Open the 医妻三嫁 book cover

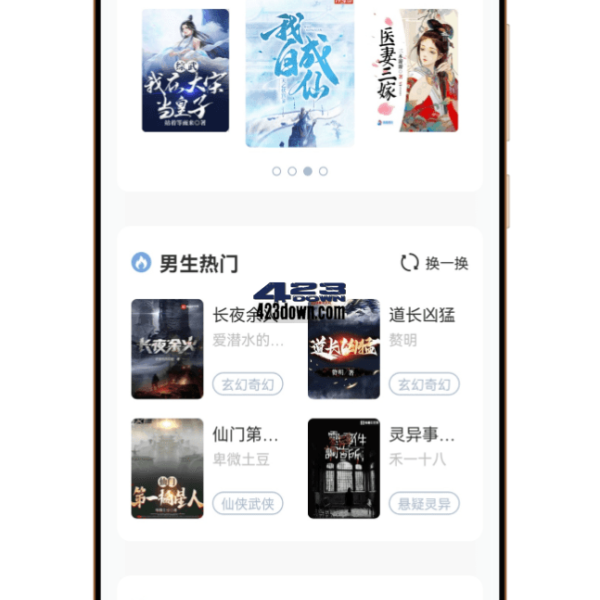click(x=414, y=70)
